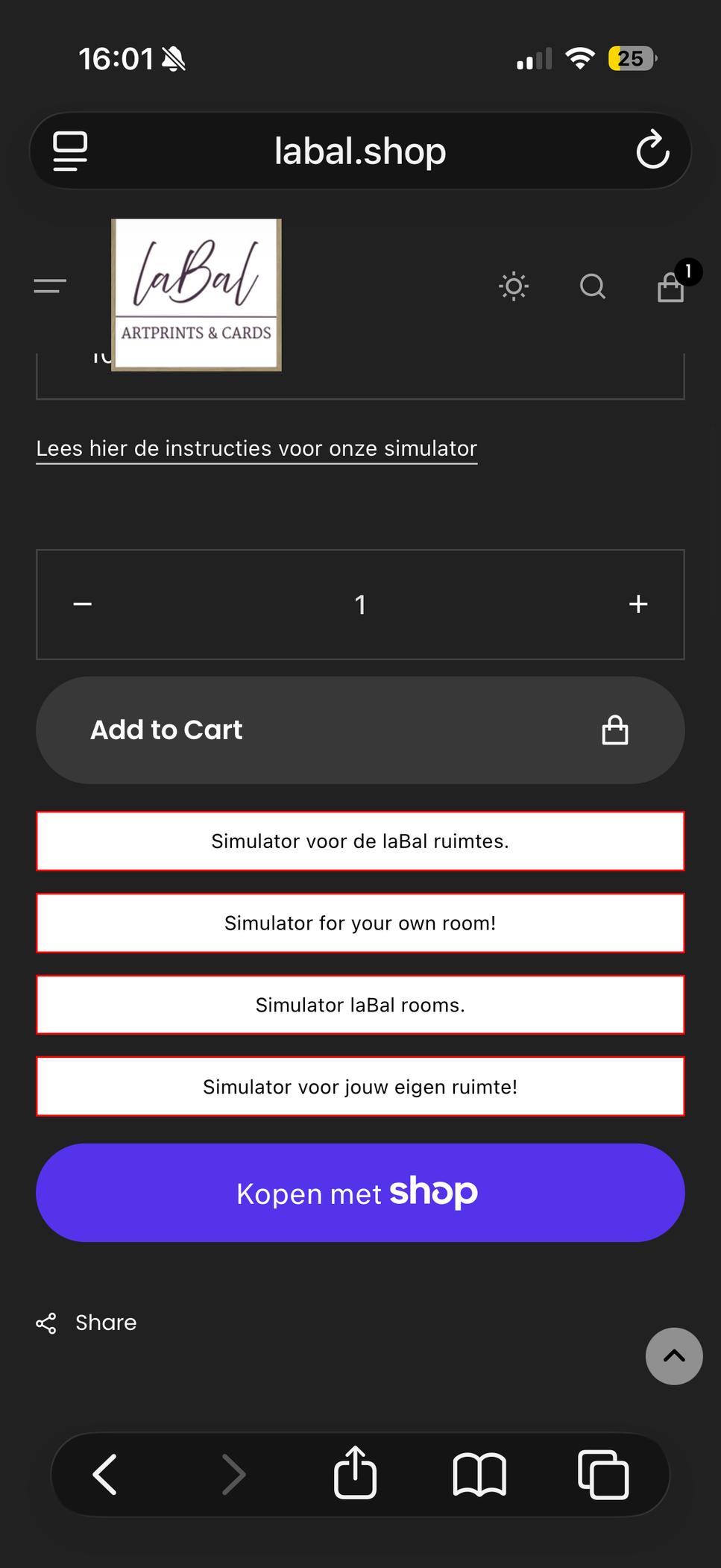Add the item to cart
Image resolution: width=721 pixels, height=1568 pixels.
point(360,730)
